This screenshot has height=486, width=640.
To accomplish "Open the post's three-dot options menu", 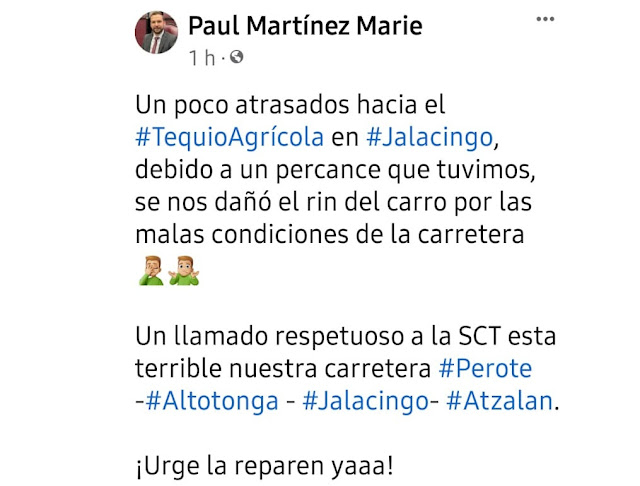I will click(x=545, y=20).
